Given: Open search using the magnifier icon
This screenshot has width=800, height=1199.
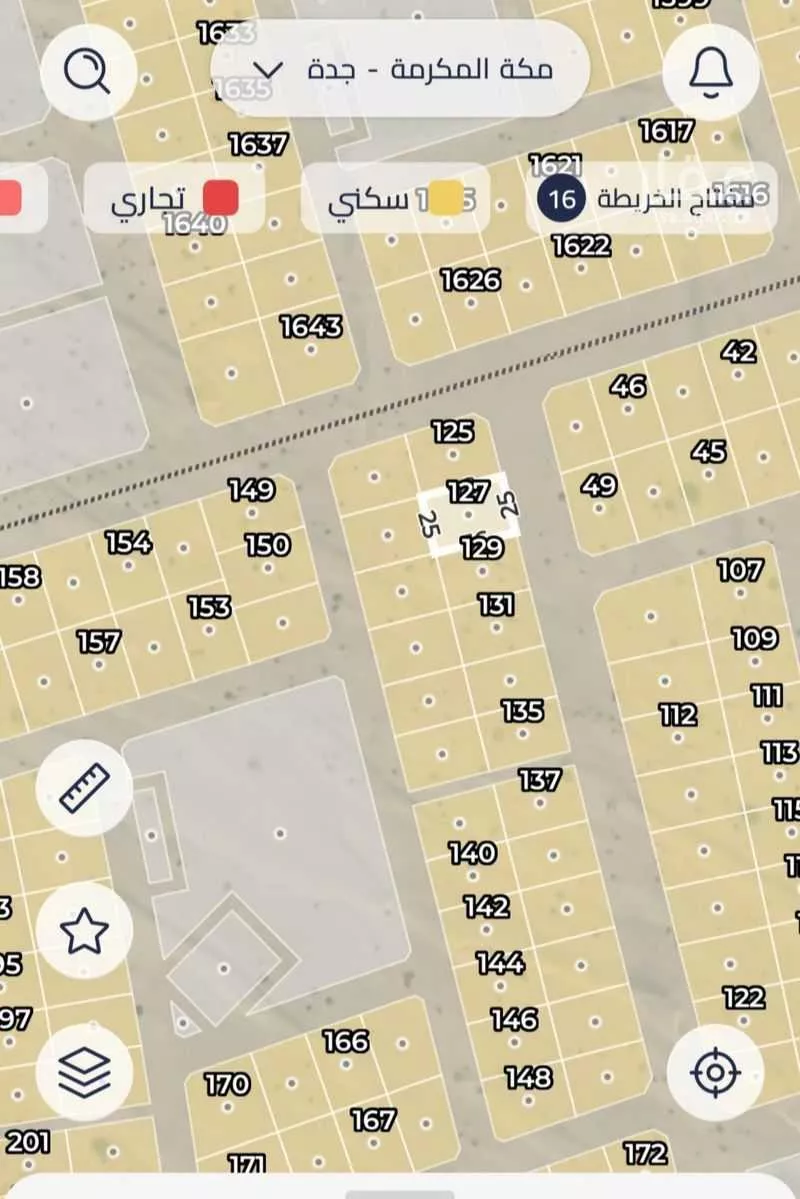Looking at the screenshot, I should (89, 70).
